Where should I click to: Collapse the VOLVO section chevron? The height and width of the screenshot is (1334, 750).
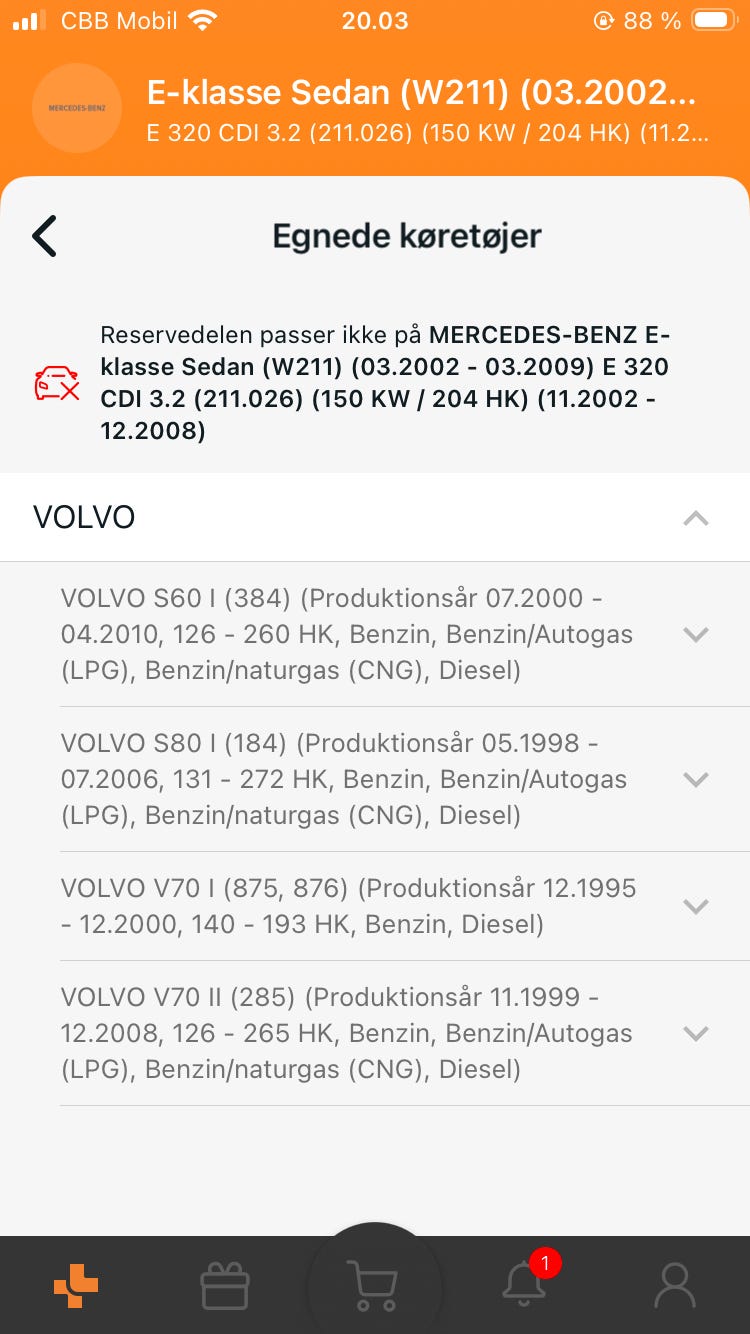click(695, 518)
